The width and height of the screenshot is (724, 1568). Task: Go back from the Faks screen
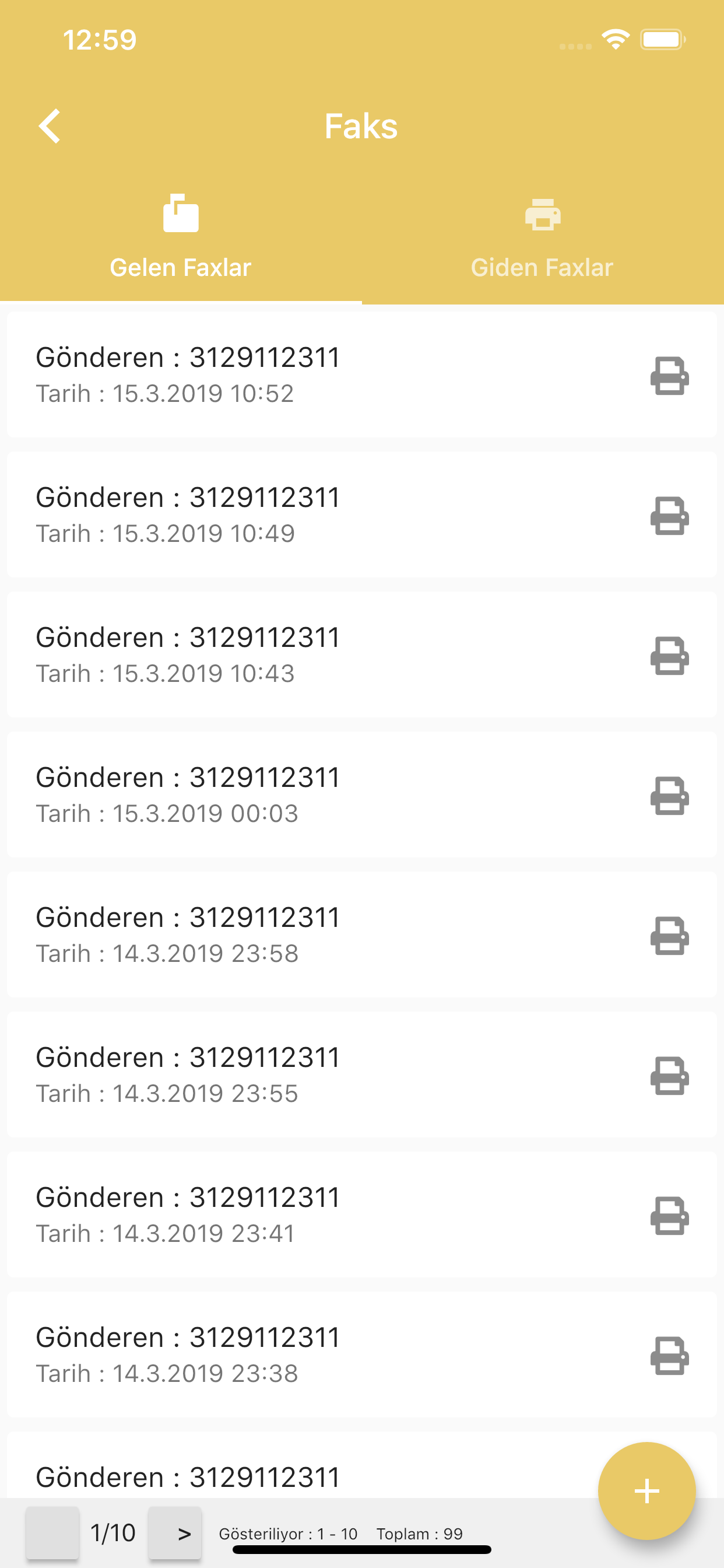pyautogui.click(x=50, y=126)
